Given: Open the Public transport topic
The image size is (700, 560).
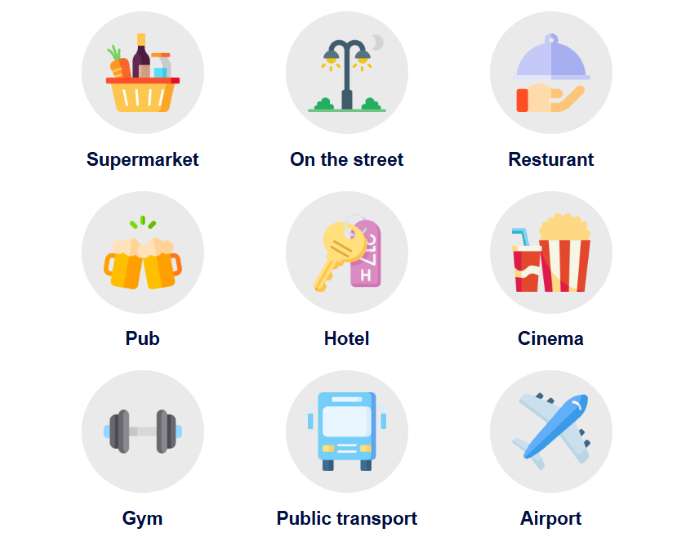Looking at the screenshot, I should pos(347,432).
